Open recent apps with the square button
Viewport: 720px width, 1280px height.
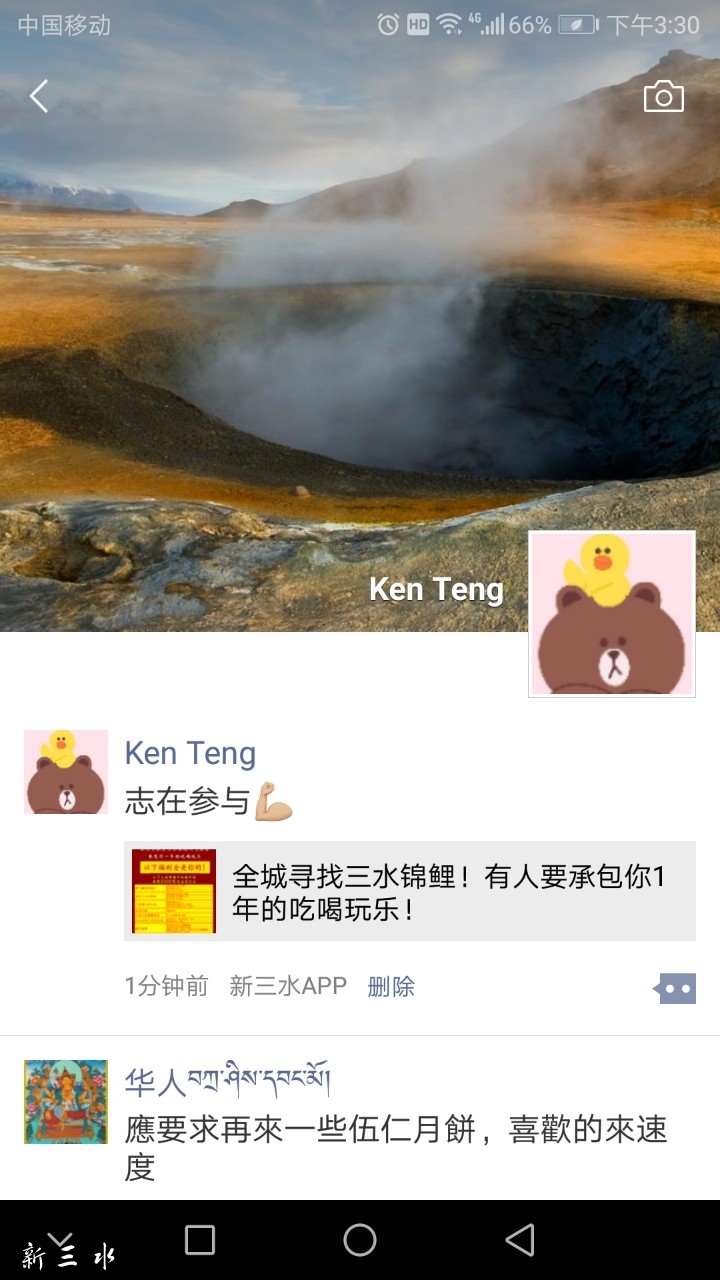click(x=200, y=1240)
